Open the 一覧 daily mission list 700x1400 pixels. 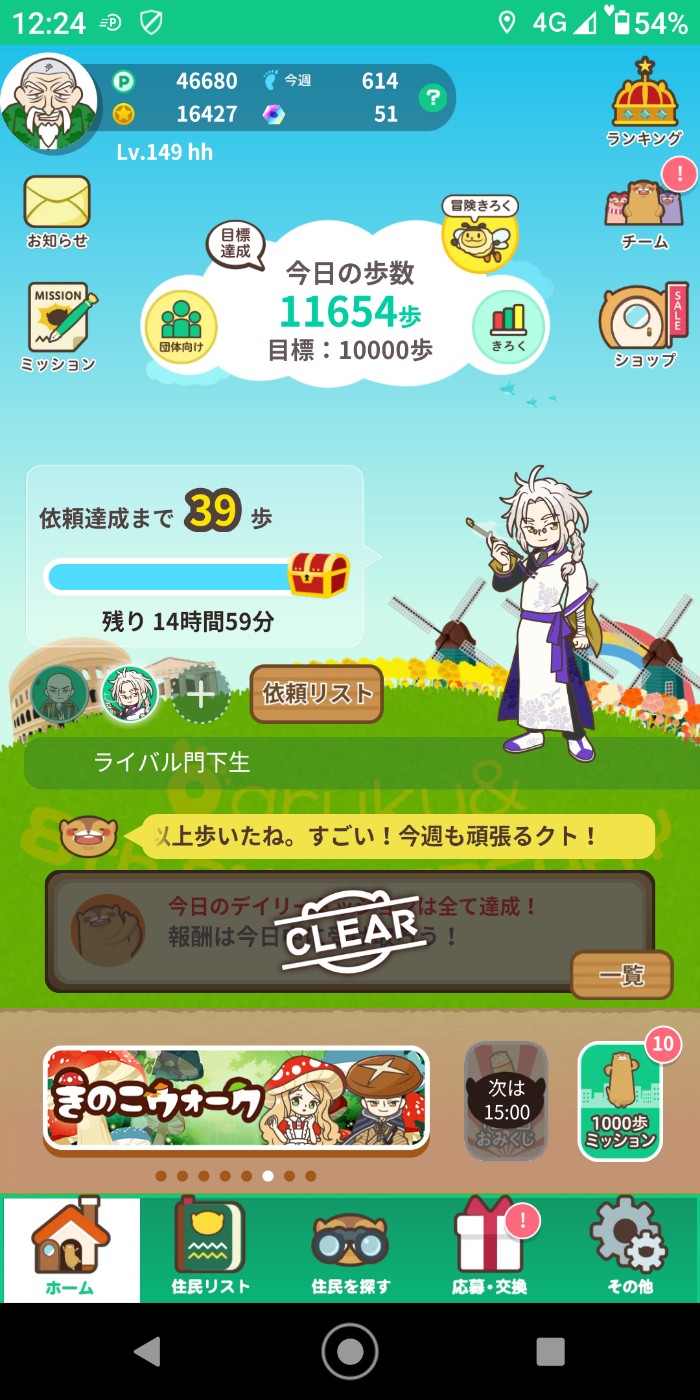point(621,975)
